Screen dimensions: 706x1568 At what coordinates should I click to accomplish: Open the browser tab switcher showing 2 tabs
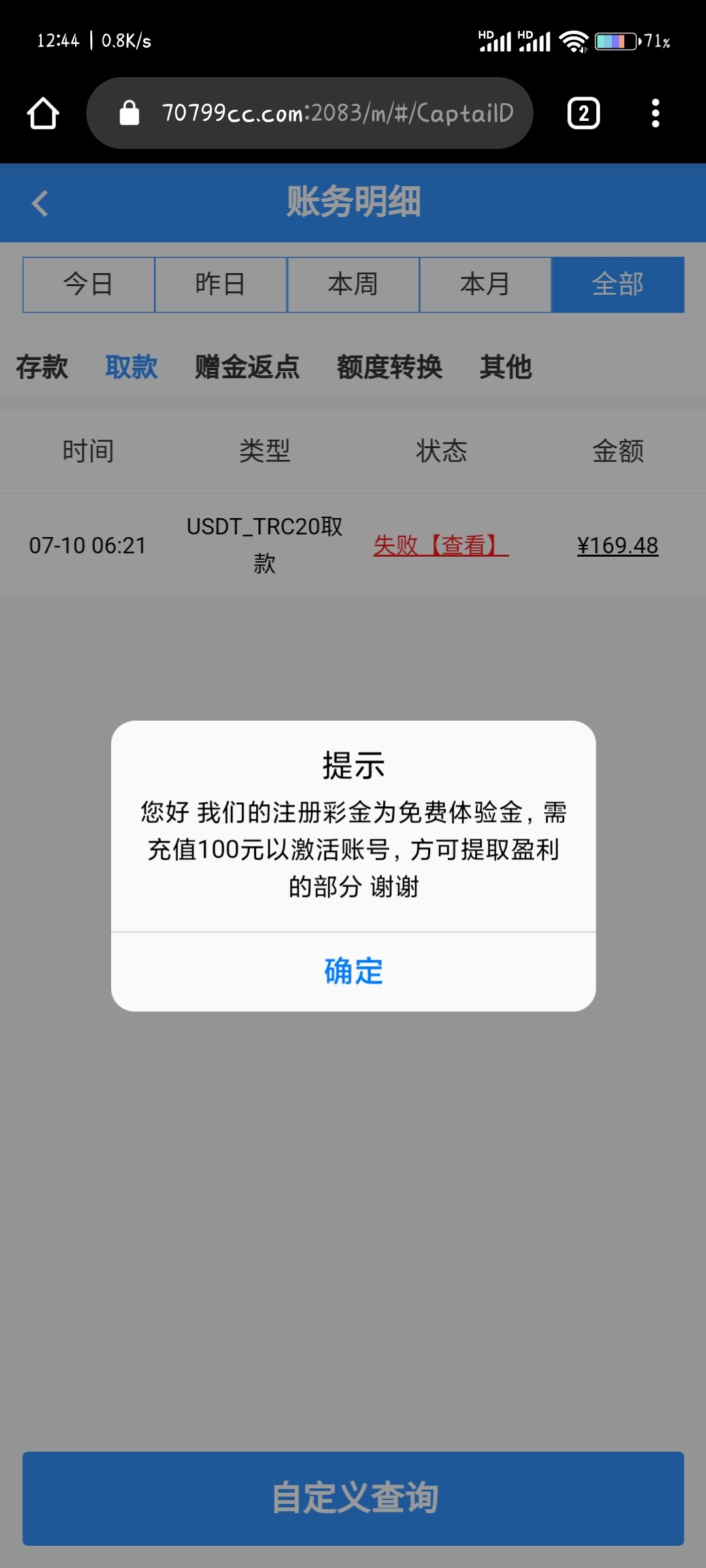[x=582, y=112]
